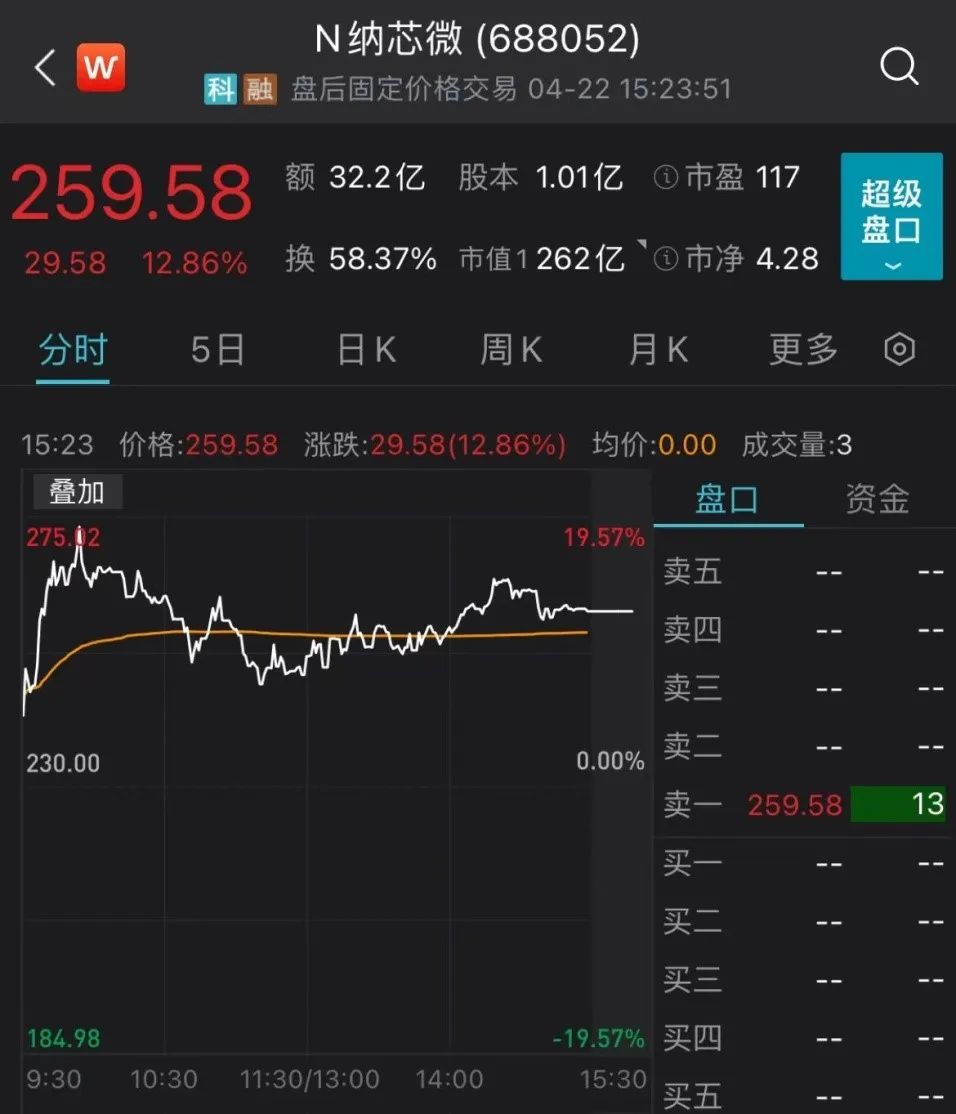The width and height of the screenshot is (956, 1114).
Task: Open the search magnifier icon
Action: (898, 67)
